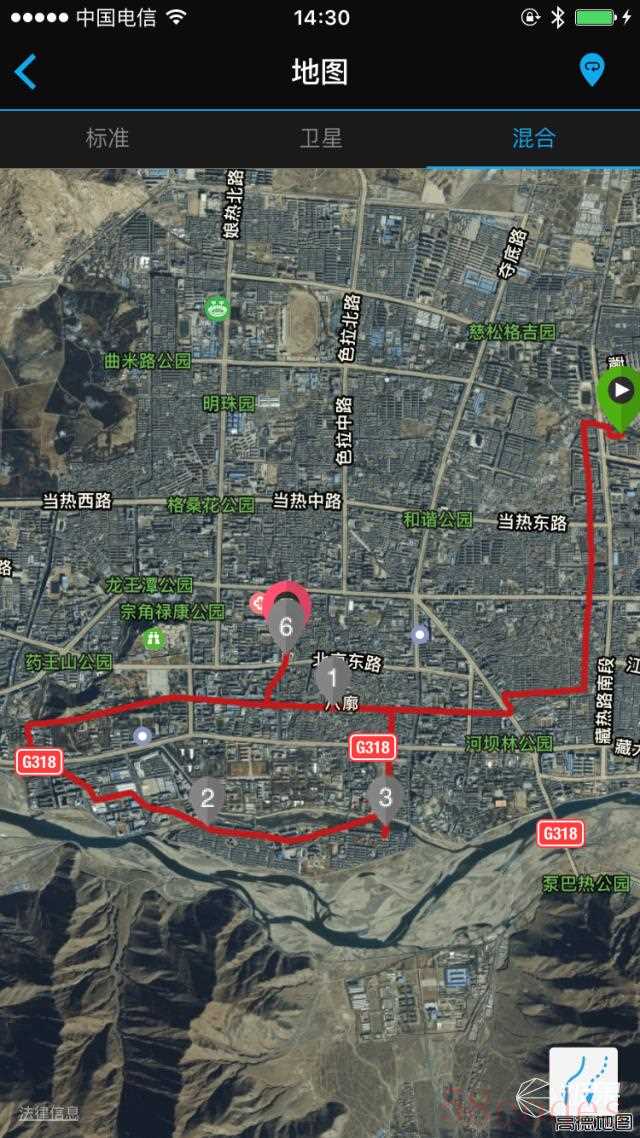The height and width of the screenshot is (1138, 640).
Task: Open the 法律信息 legal link
Action: click(x=48, y=1112)
